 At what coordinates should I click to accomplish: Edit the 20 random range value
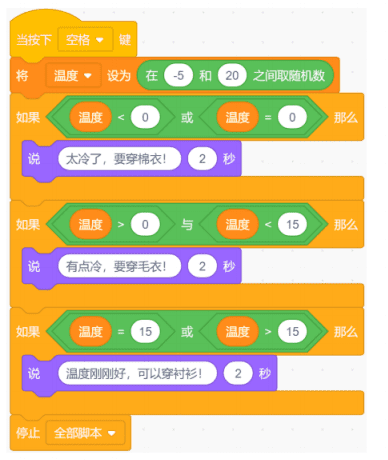[x=232, y=75]
